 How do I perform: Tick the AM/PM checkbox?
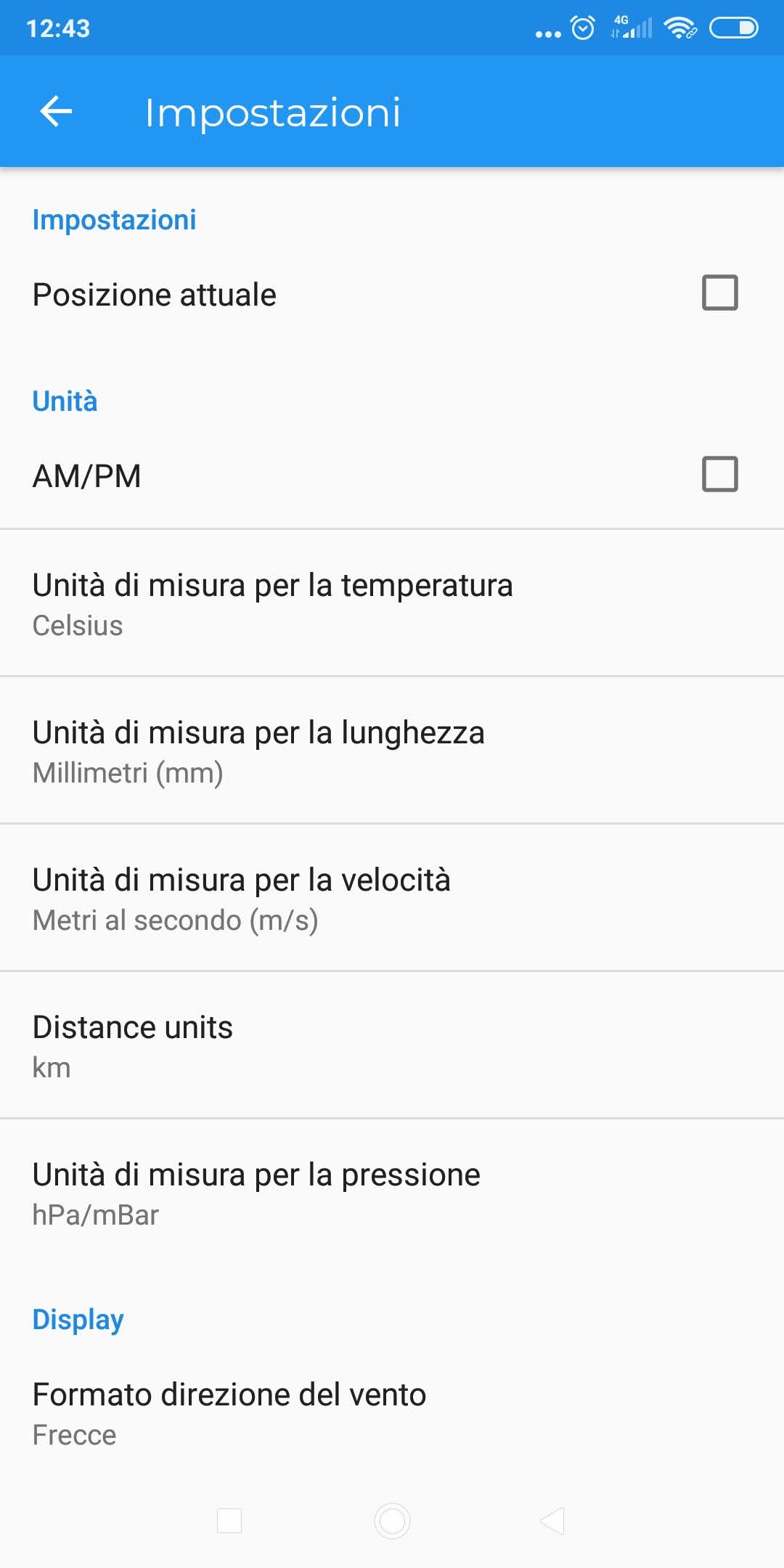tap(719, 474)
